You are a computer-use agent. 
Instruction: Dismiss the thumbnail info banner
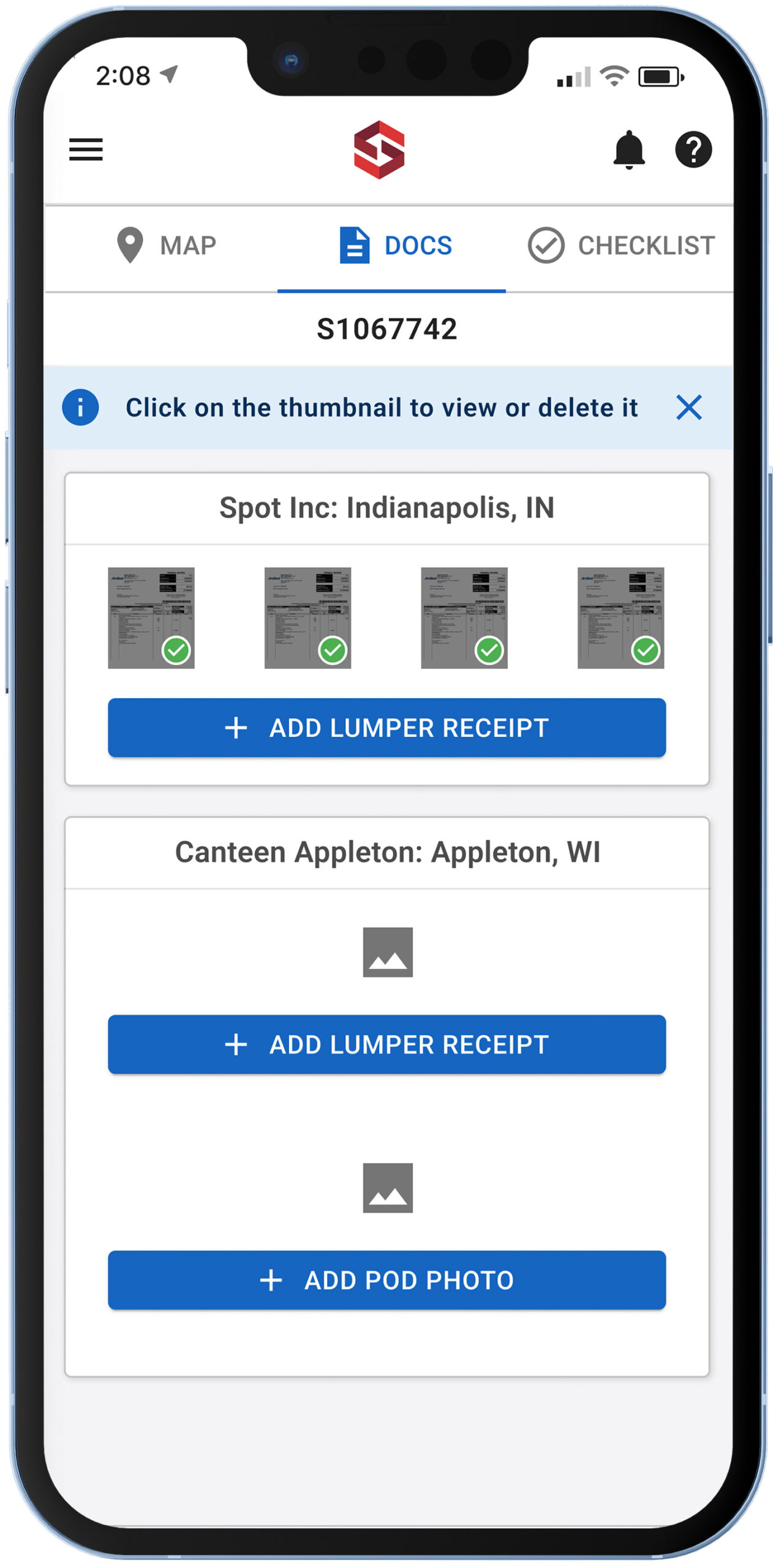(x=688, y=407)
